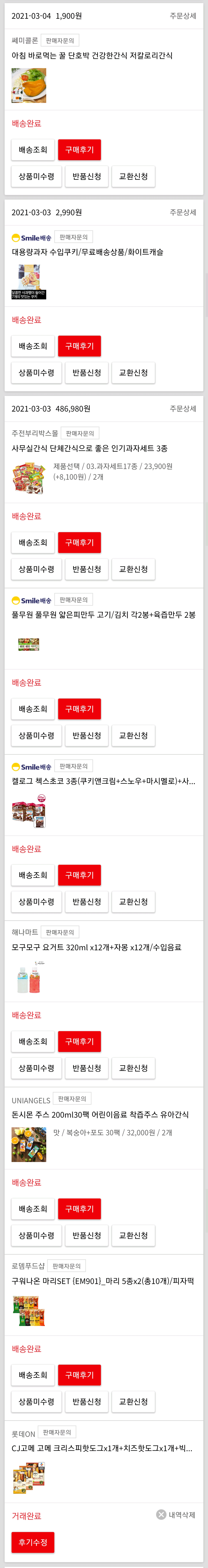Request 반품신청 for 켈로그 첵스초코
The image size is (208, 1568).
tap(86, 901)
